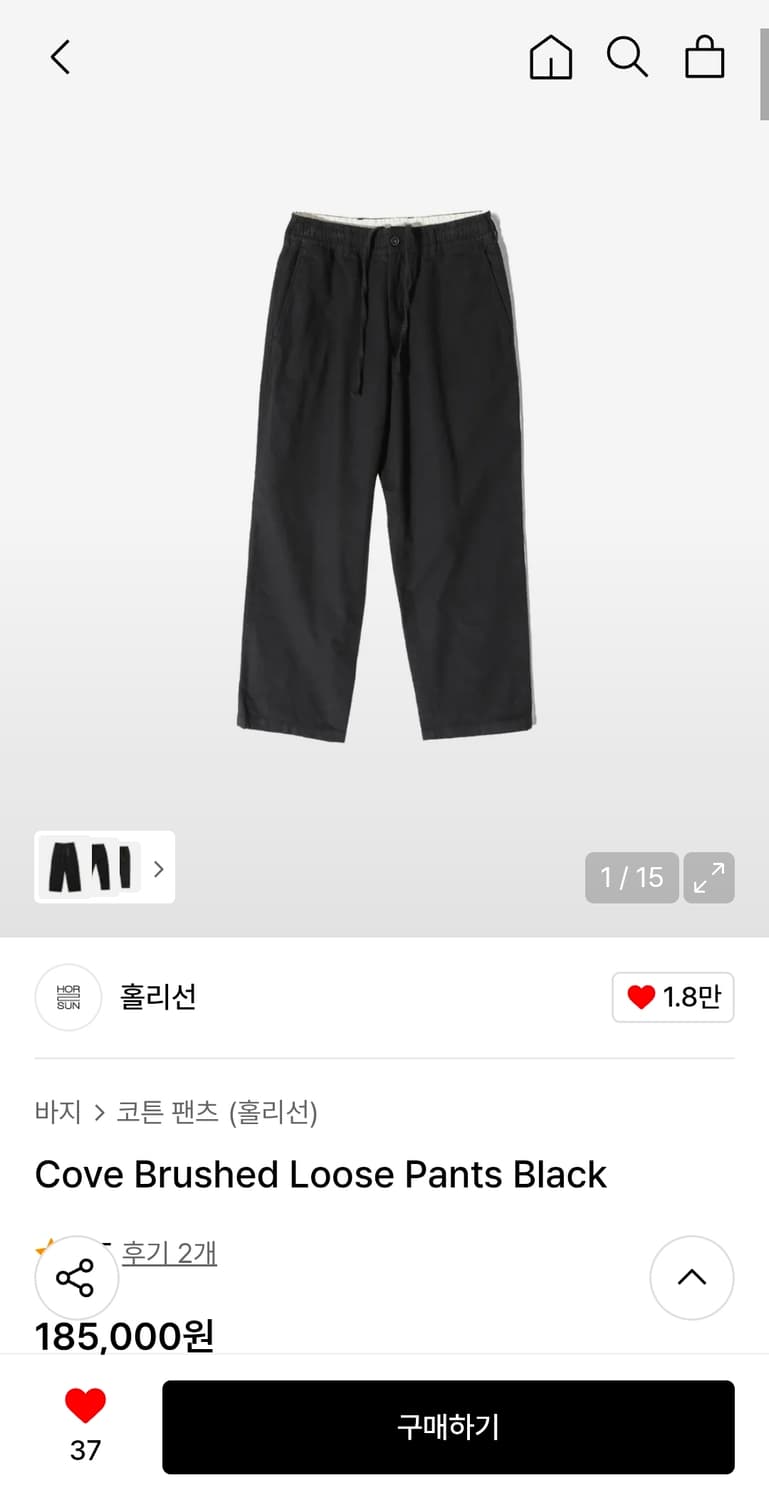Open 후기 2개 reviews link
769x1500 pixels.
tap(169, 1252)
